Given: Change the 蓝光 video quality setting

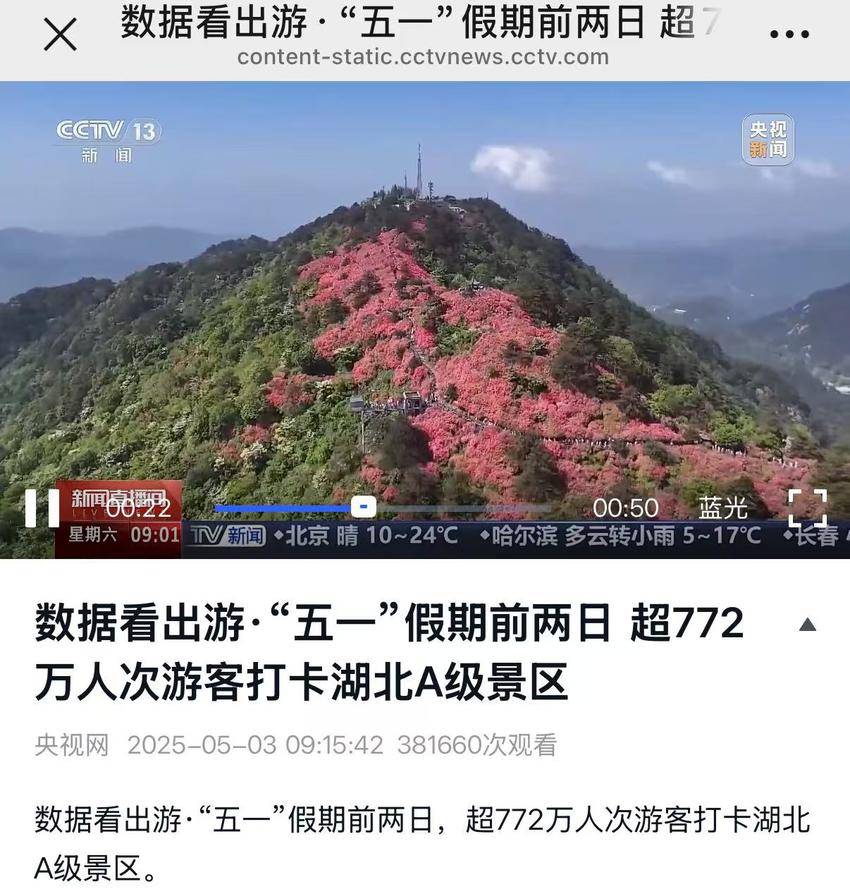Looking at the screenshot, I should [723, 508].
